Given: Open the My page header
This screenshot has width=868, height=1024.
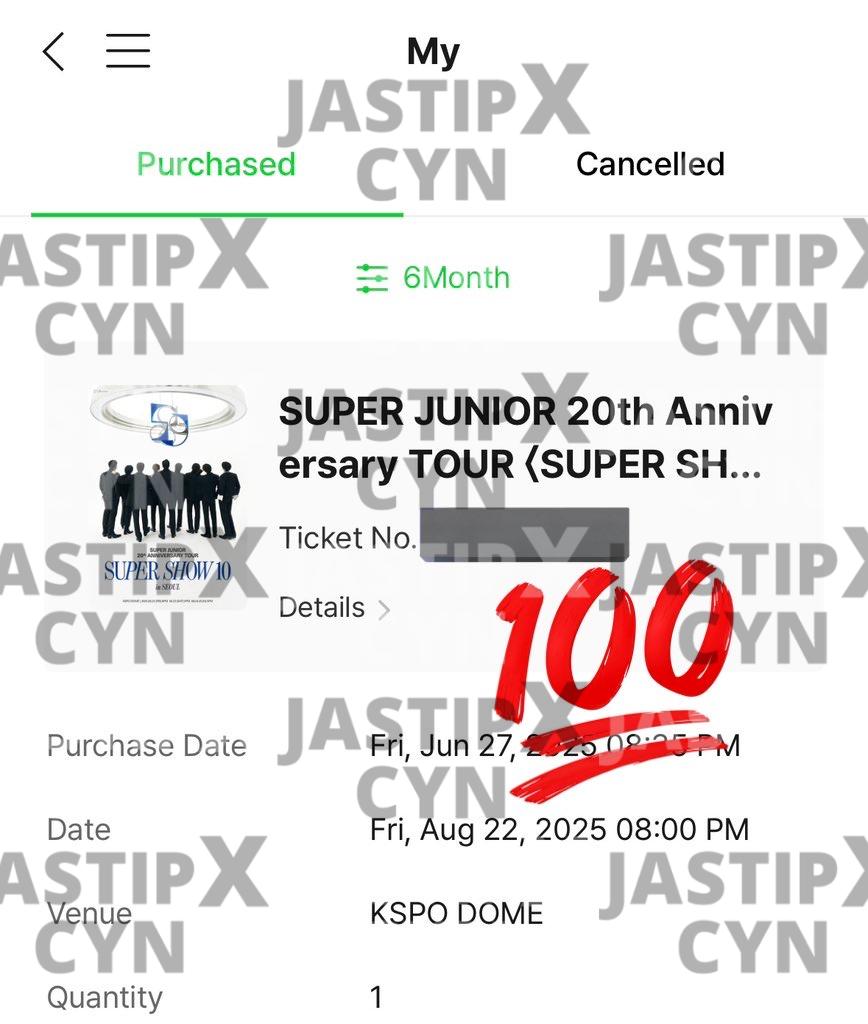Looking at the screenshot, I should [434, 50].
